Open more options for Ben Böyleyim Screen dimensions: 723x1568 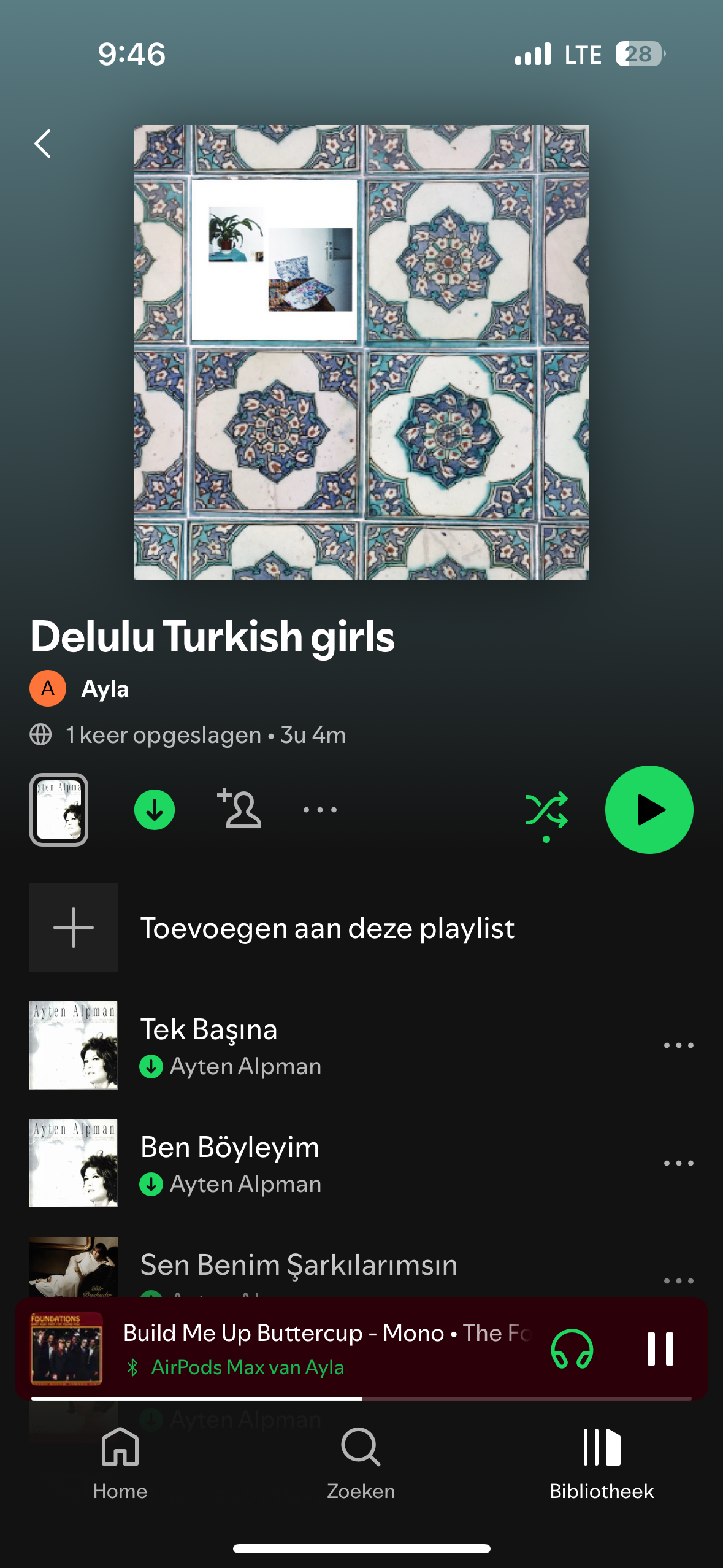click(x=678, y=1163)
